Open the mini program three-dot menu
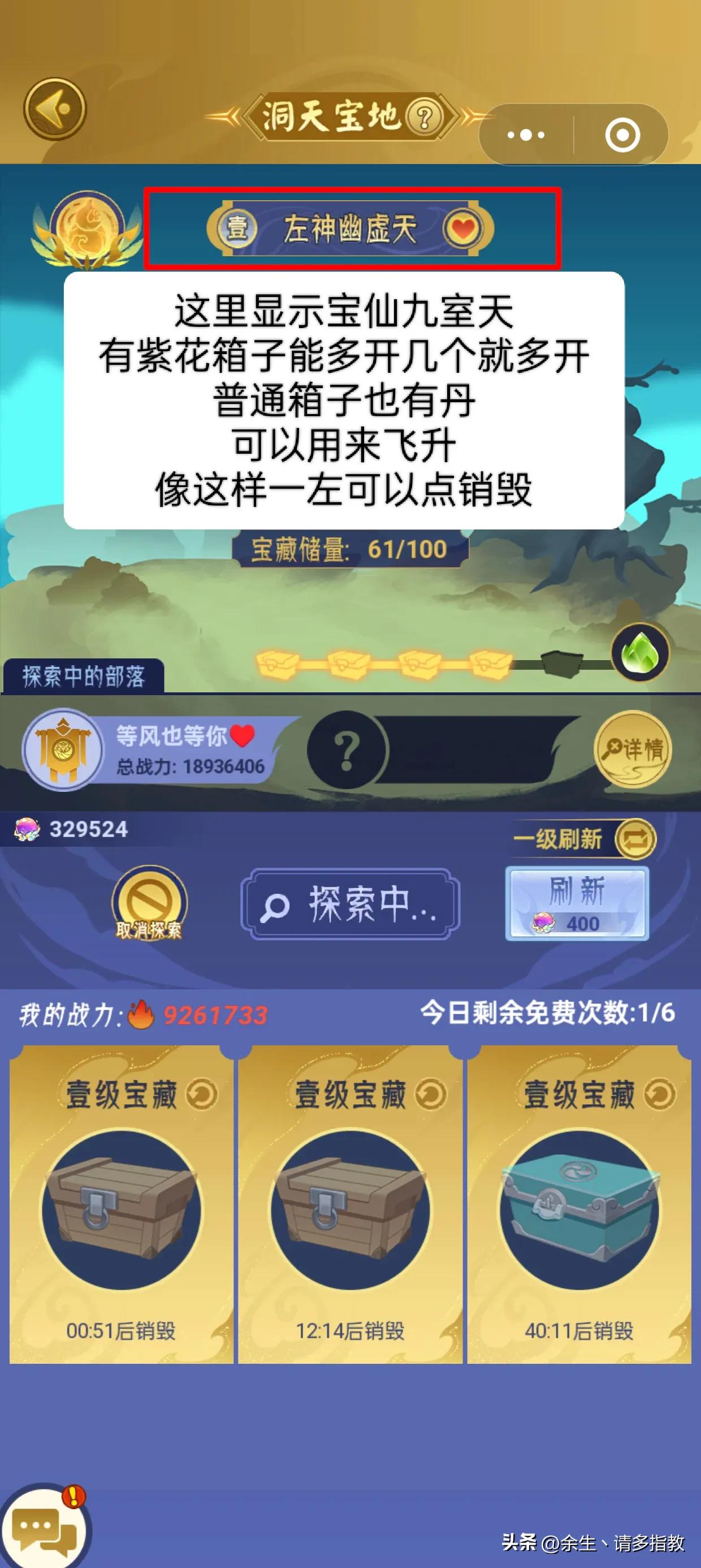This screenshot has height=1568, width=701. 526,135
